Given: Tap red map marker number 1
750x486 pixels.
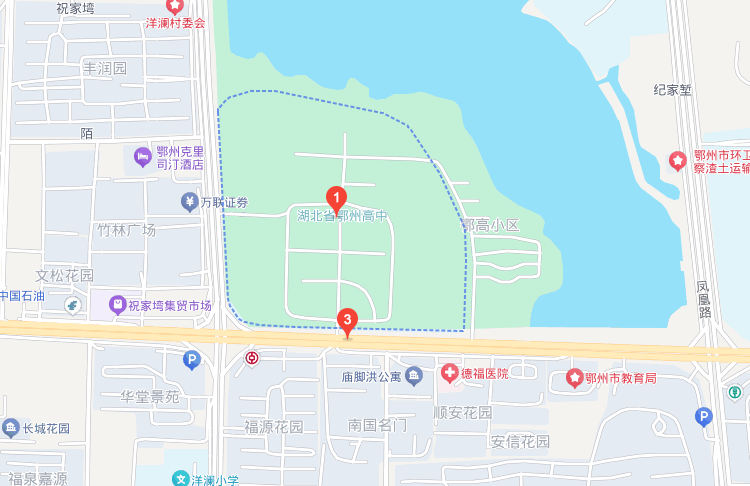Looking at the screenshot, I should pos(338,199).
